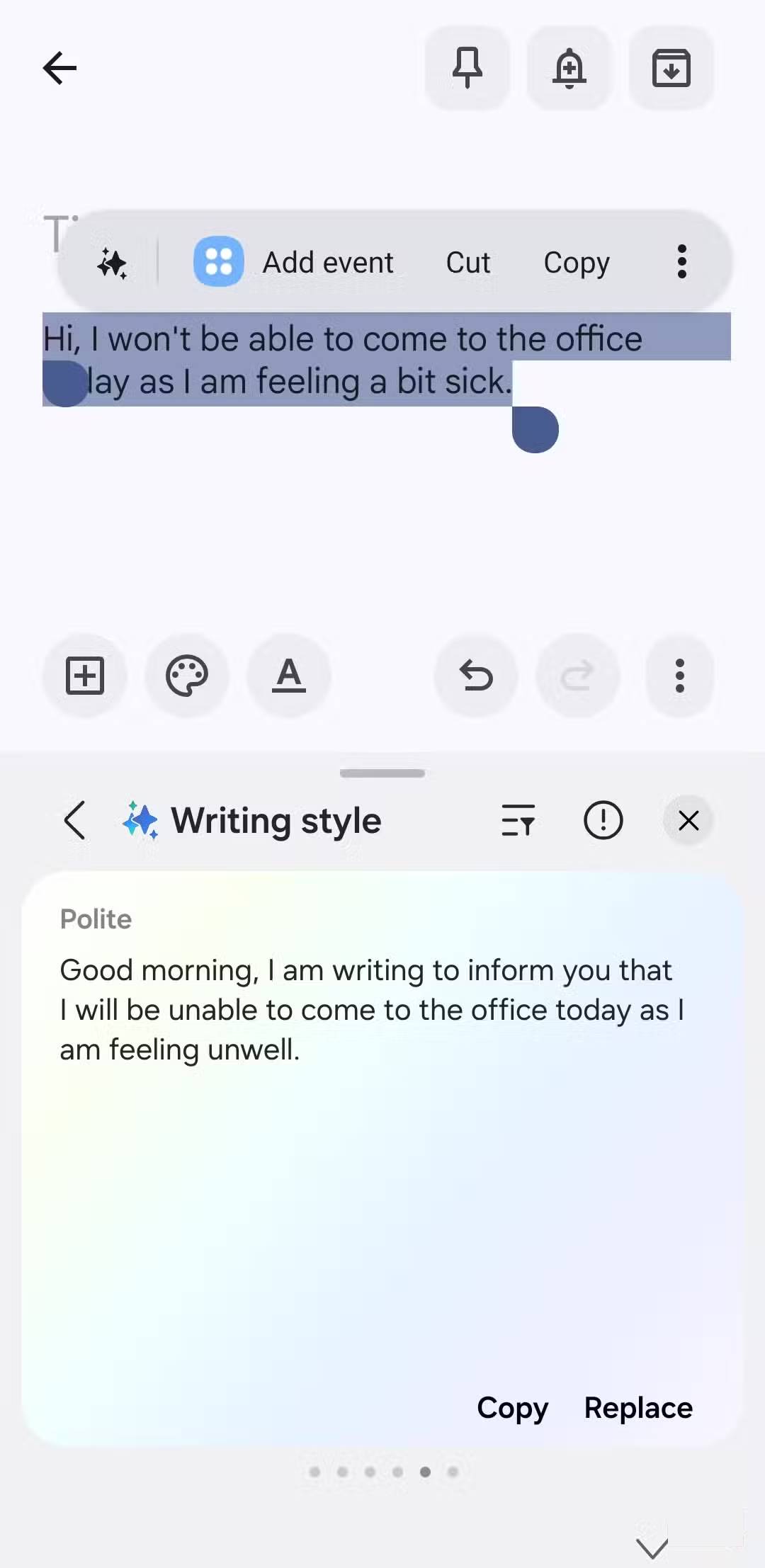This screenshot has height=1568, width=765.
Task: Add a reminder to this note
Action: coord(569,68)
